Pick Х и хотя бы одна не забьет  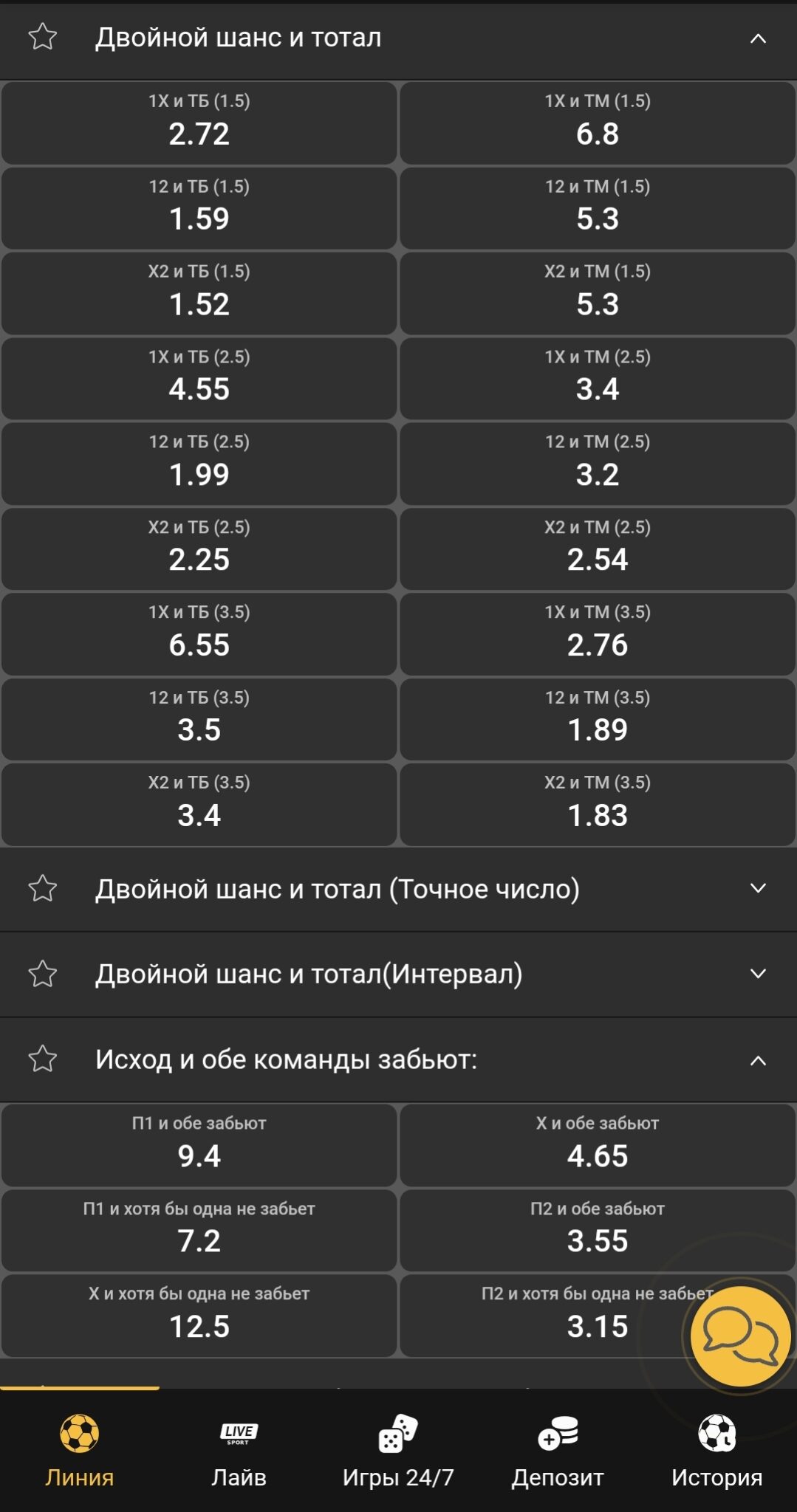pyautogui.click(x=199, y=1315)
